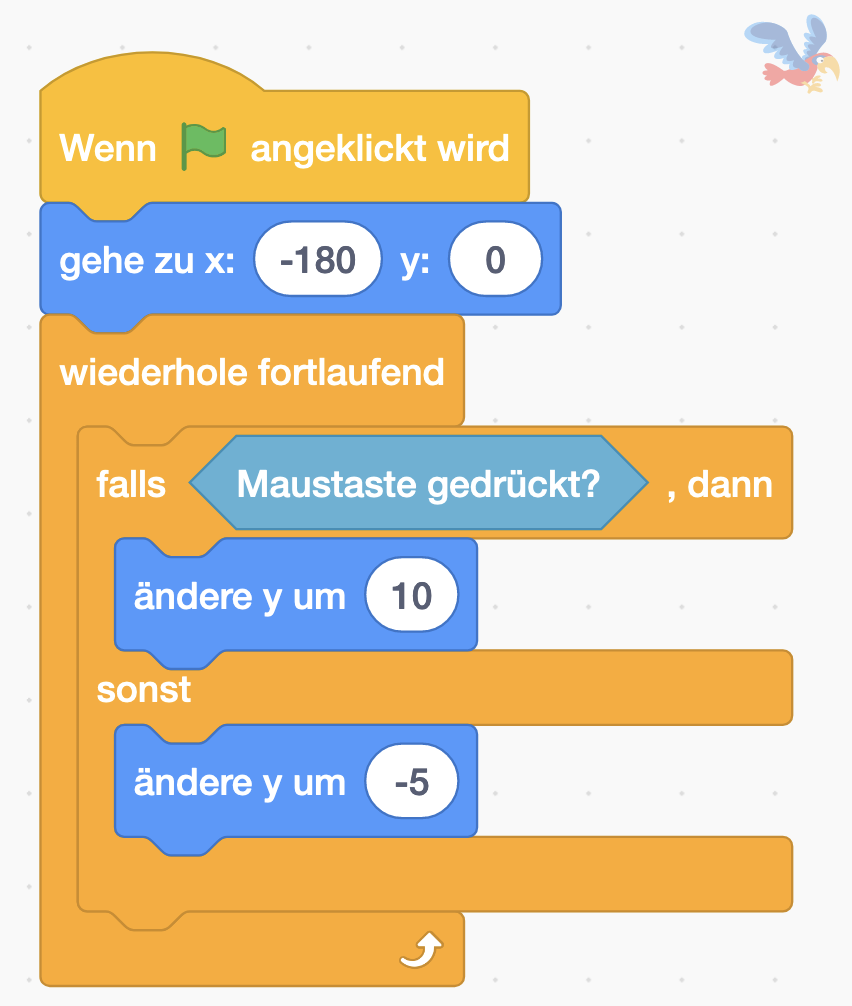Edit the x value field showing -180
The height and width of the screenshot is (1006, 852).
coord(318,260)
